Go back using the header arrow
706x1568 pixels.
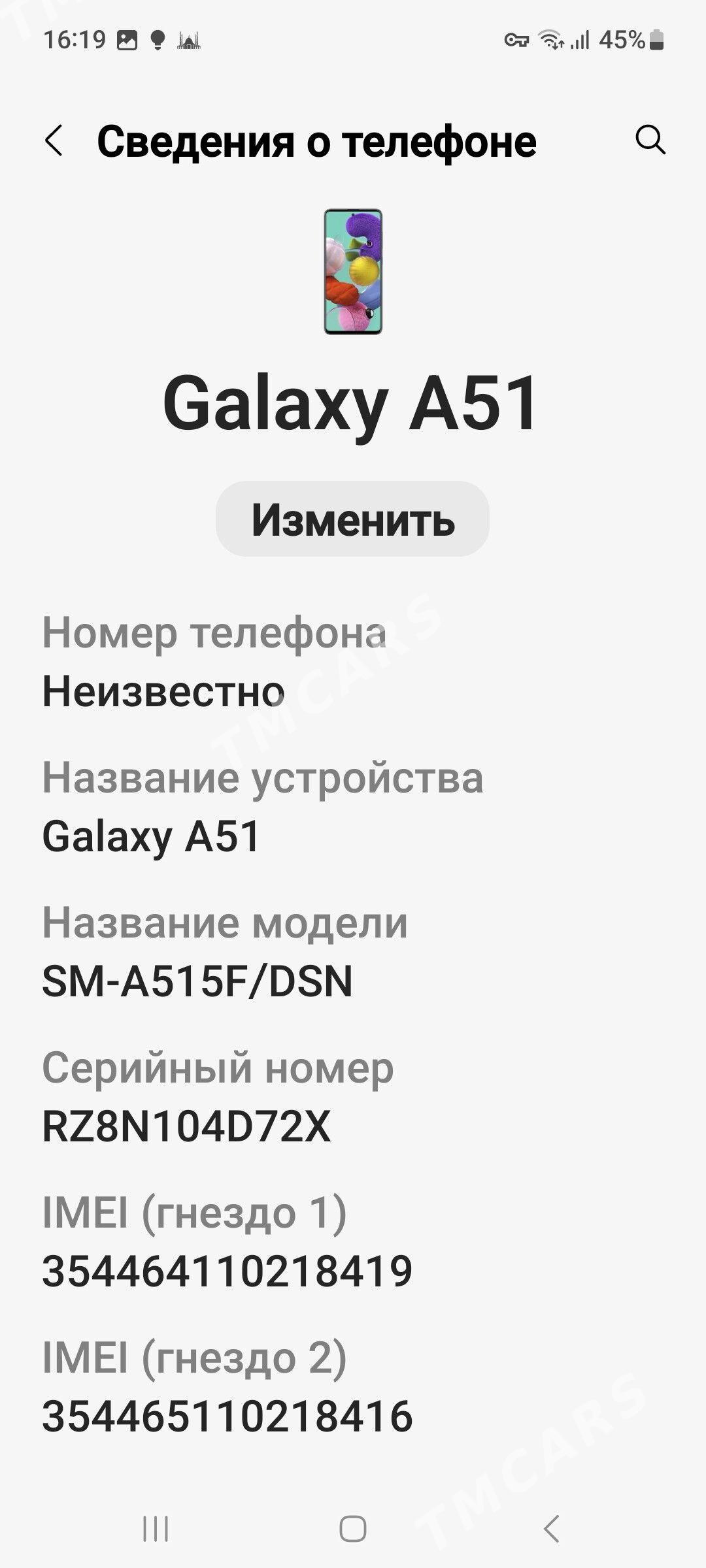(54, 140)
